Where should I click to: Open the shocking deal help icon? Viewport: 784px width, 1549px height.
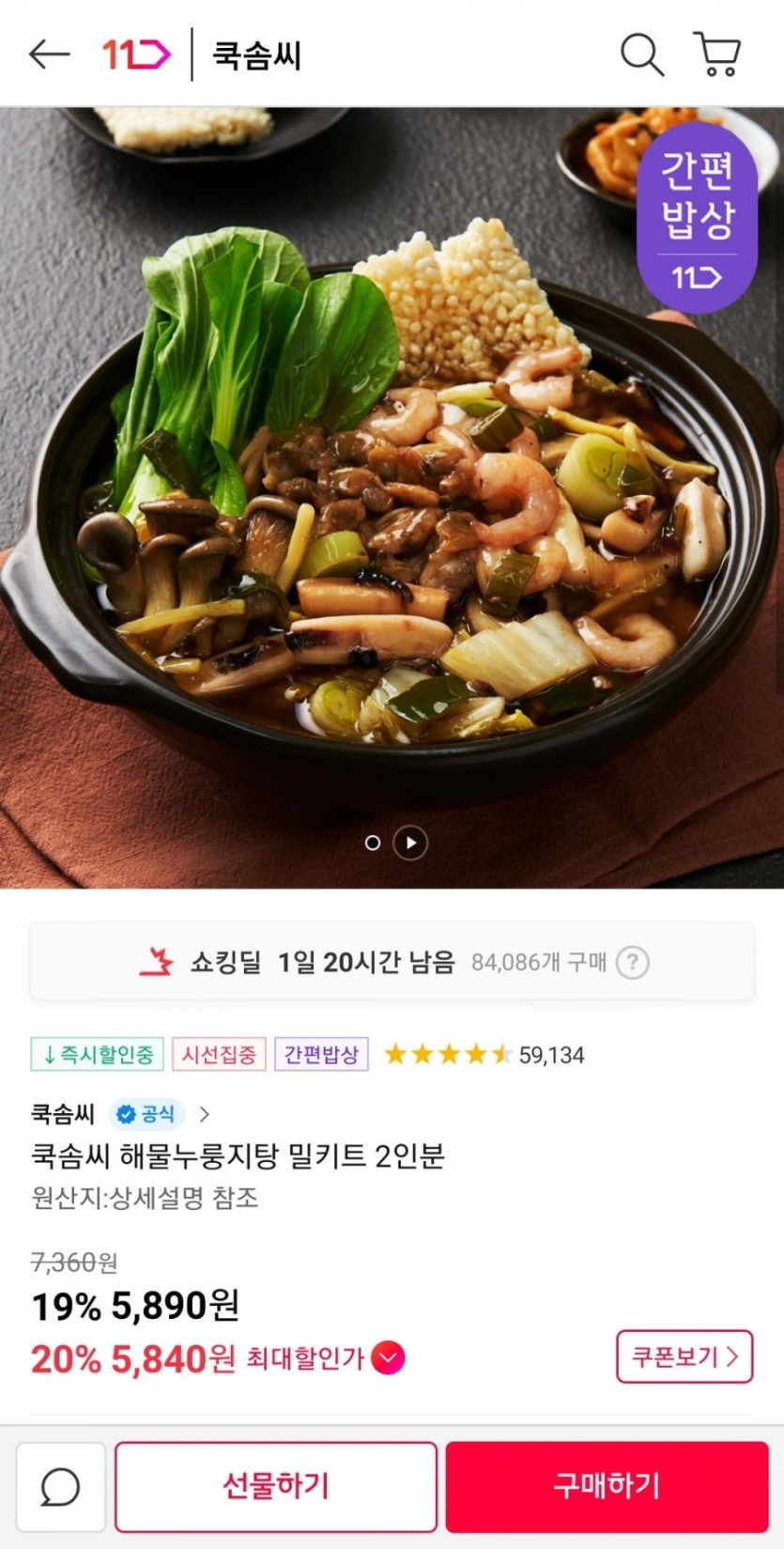[633, 963]
